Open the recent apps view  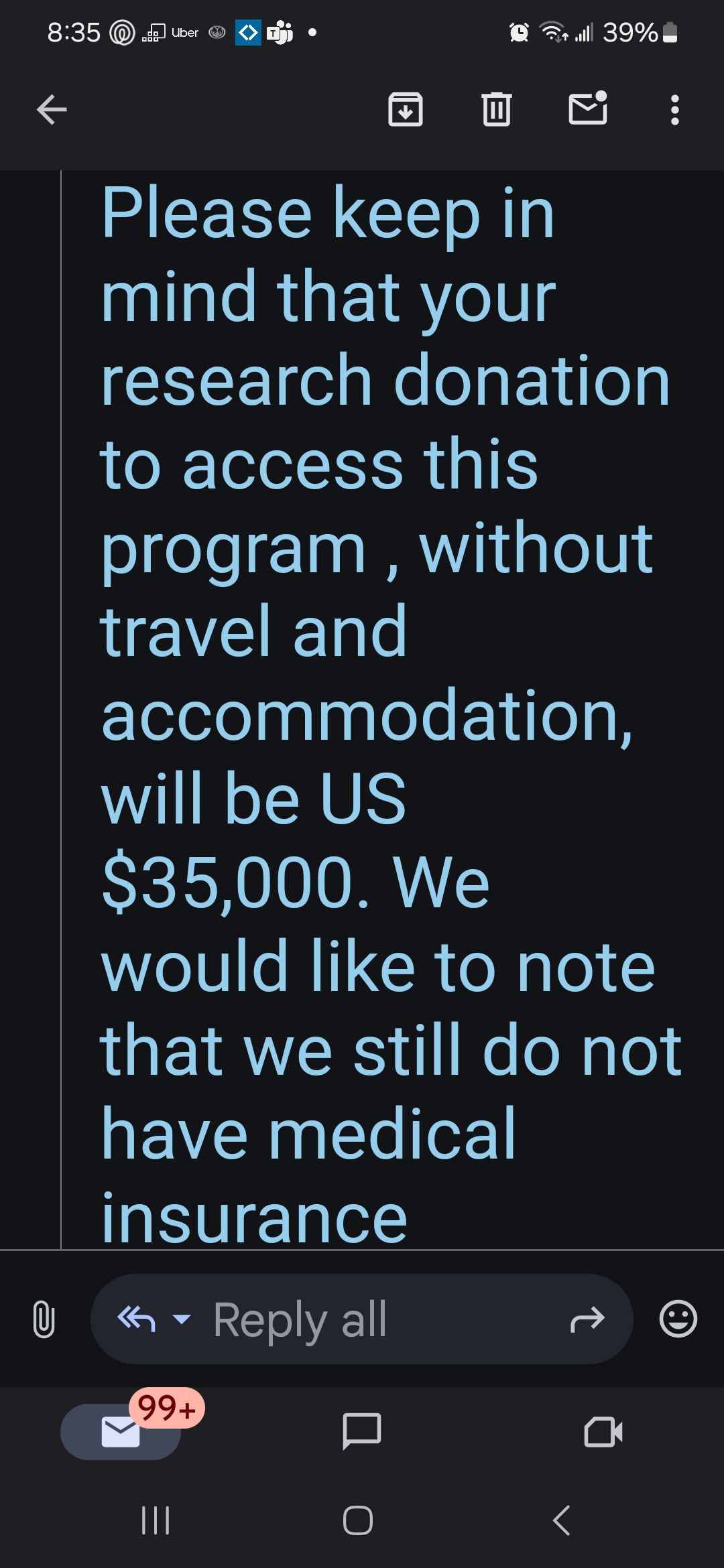click(x=156, y=1520)
